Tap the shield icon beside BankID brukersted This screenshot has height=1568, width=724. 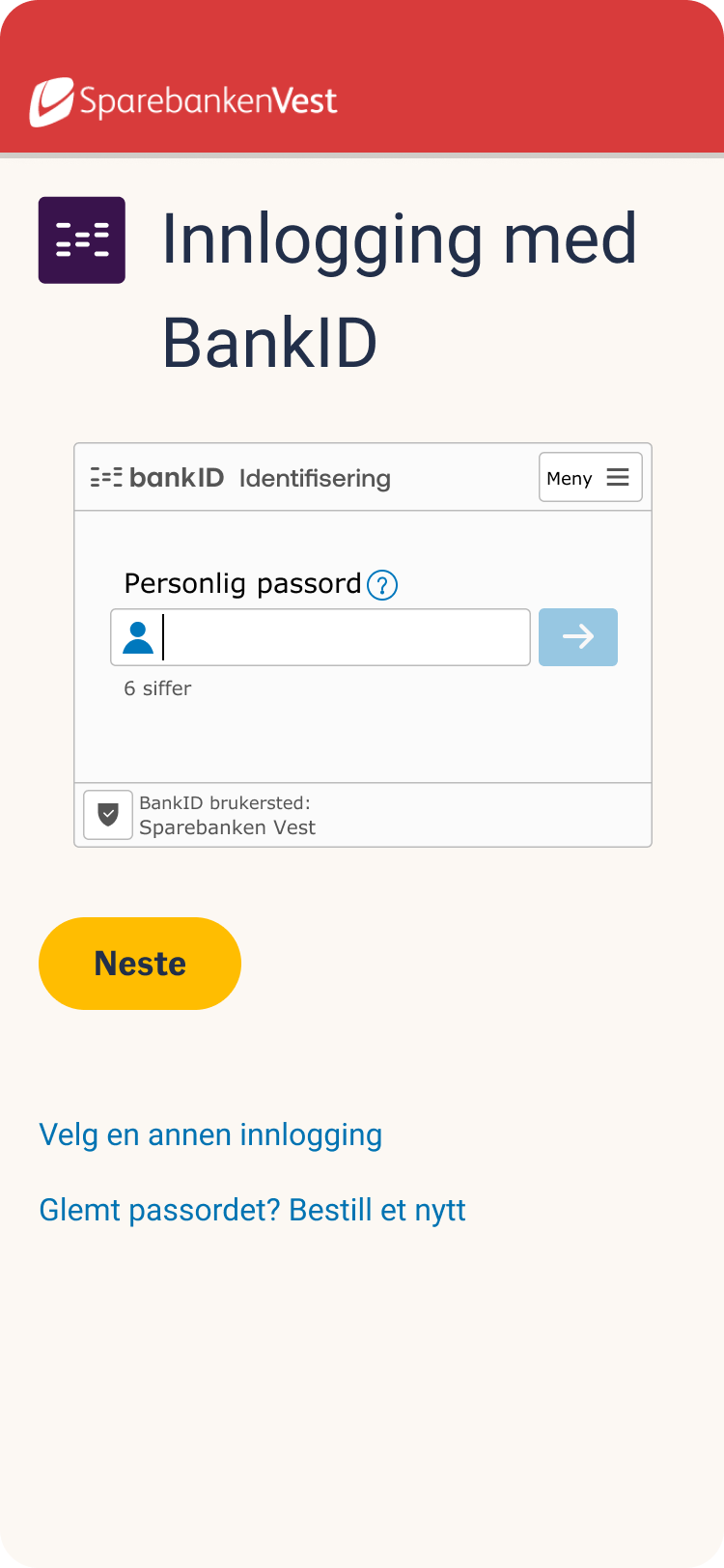point(108,815)
